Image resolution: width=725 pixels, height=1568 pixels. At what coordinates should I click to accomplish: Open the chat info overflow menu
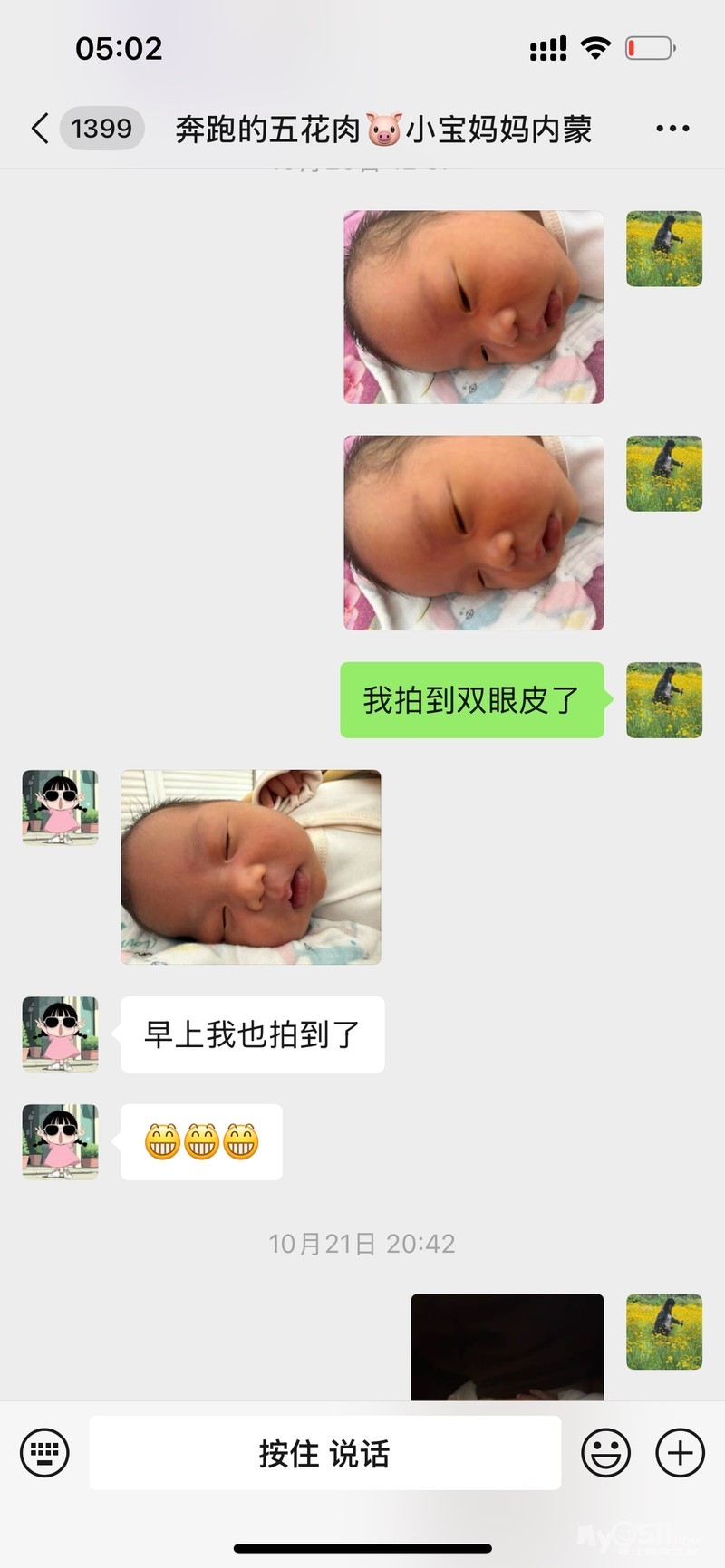click(672, 129)
